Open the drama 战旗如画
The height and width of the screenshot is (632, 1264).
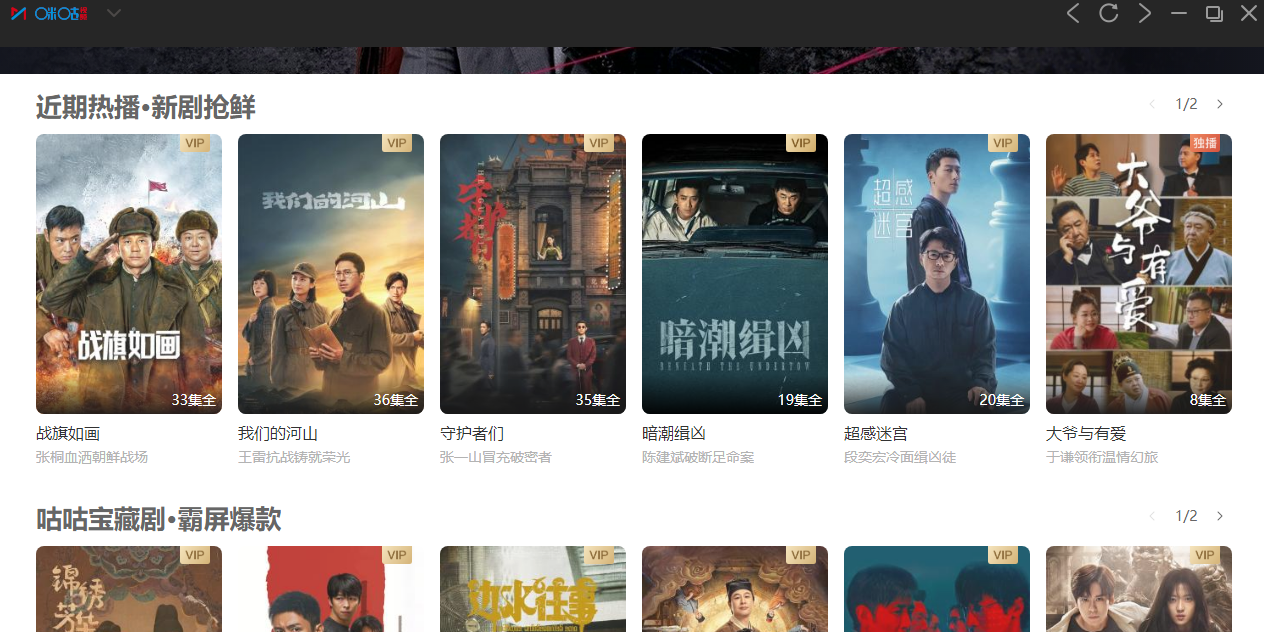129,274
